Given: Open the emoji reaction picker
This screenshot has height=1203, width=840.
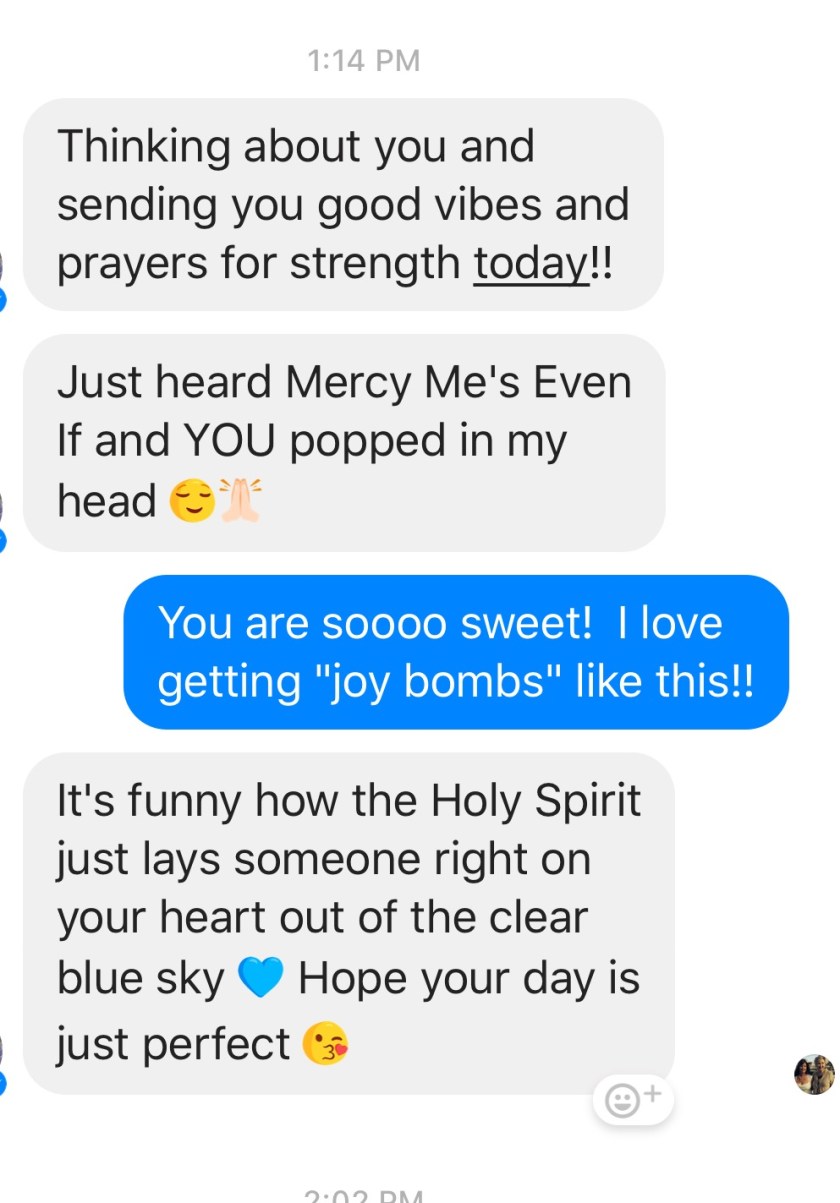Looking at the screenshot, I should coord(633,1100).
